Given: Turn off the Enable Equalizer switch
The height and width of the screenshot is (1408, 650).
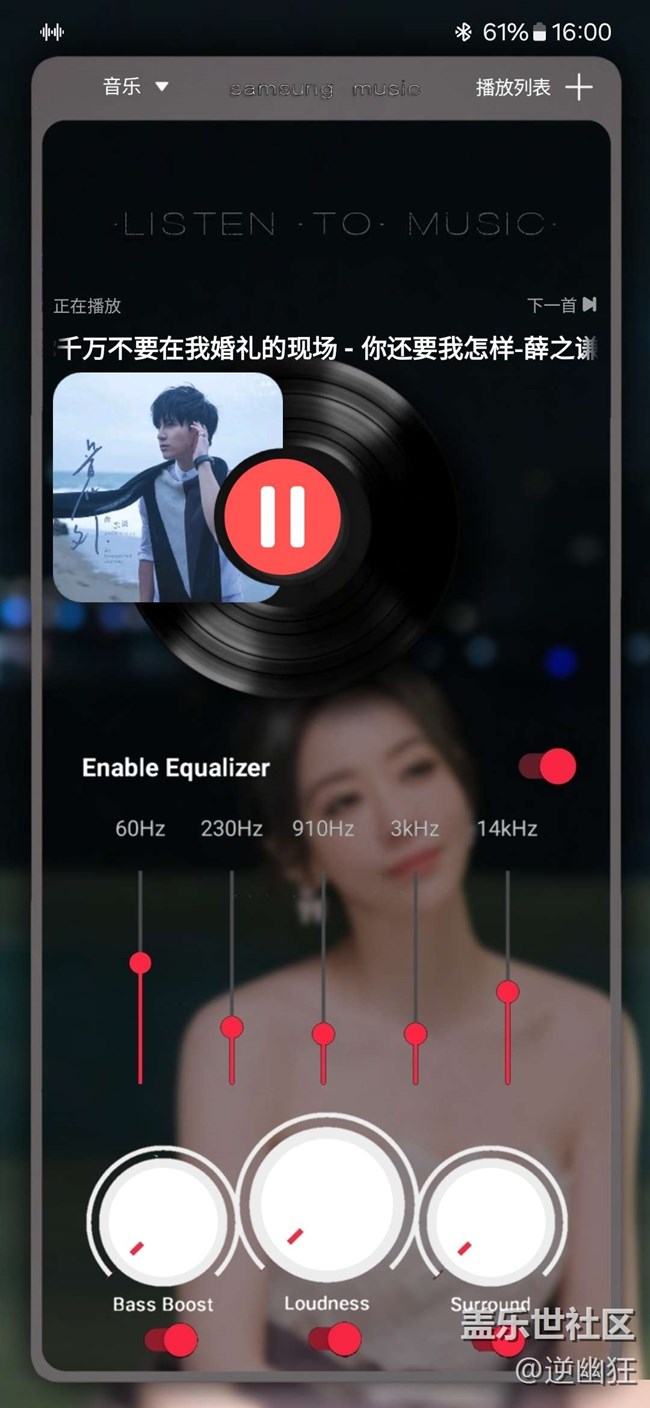Looking at the screenshot, I should coord(548,767).
